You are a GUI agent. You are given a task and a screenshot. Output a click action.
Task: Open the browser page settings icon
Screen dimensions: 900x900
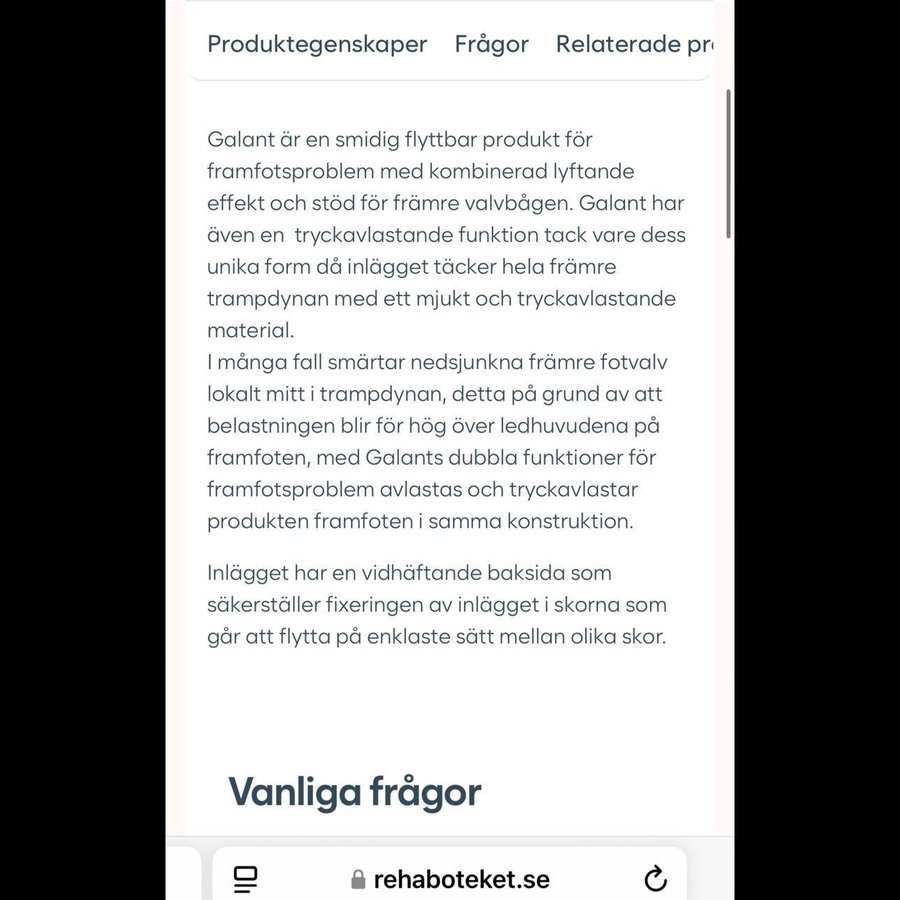246,879
